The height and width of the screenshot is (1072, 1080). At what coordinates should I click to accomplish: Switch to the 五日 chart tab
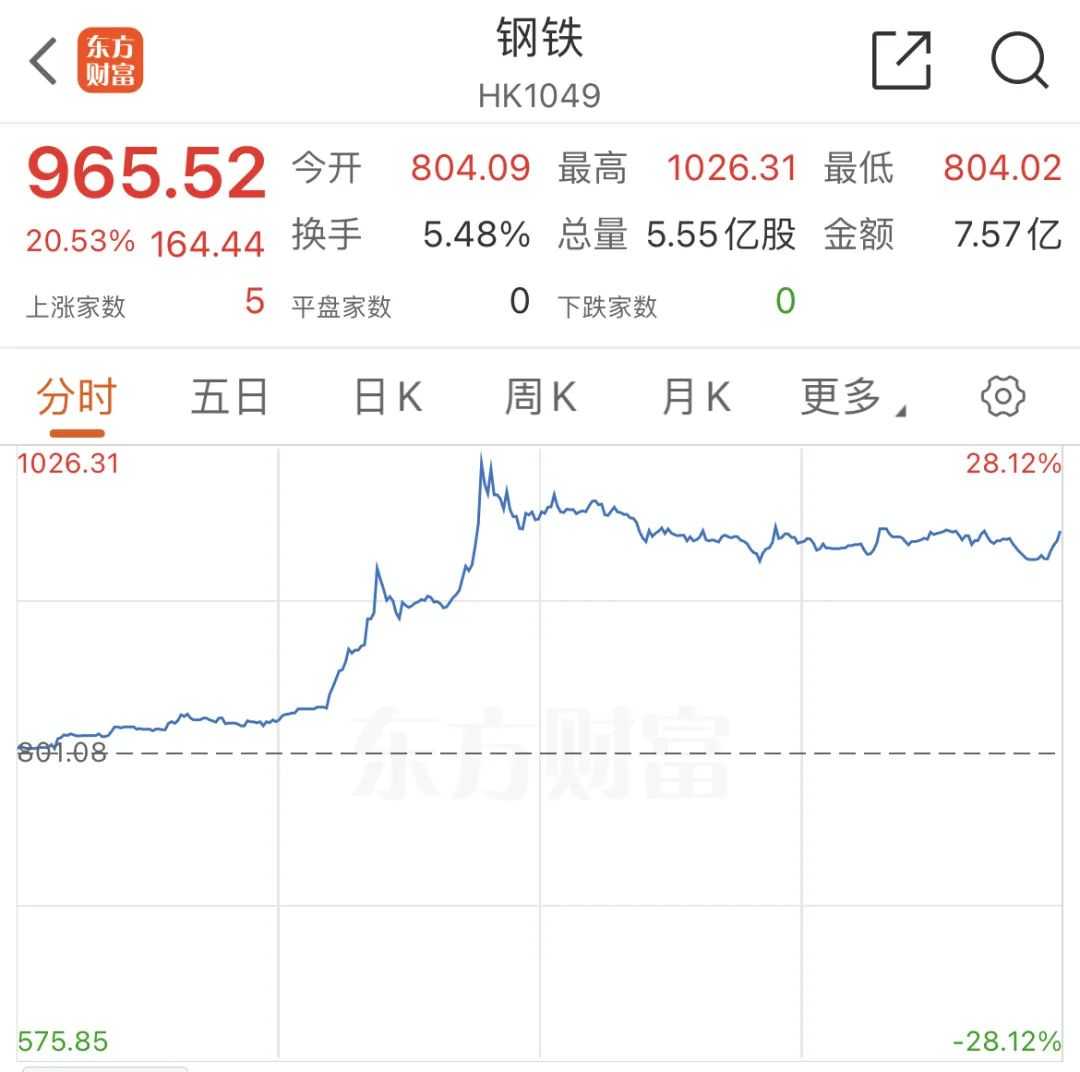[229, 398]
